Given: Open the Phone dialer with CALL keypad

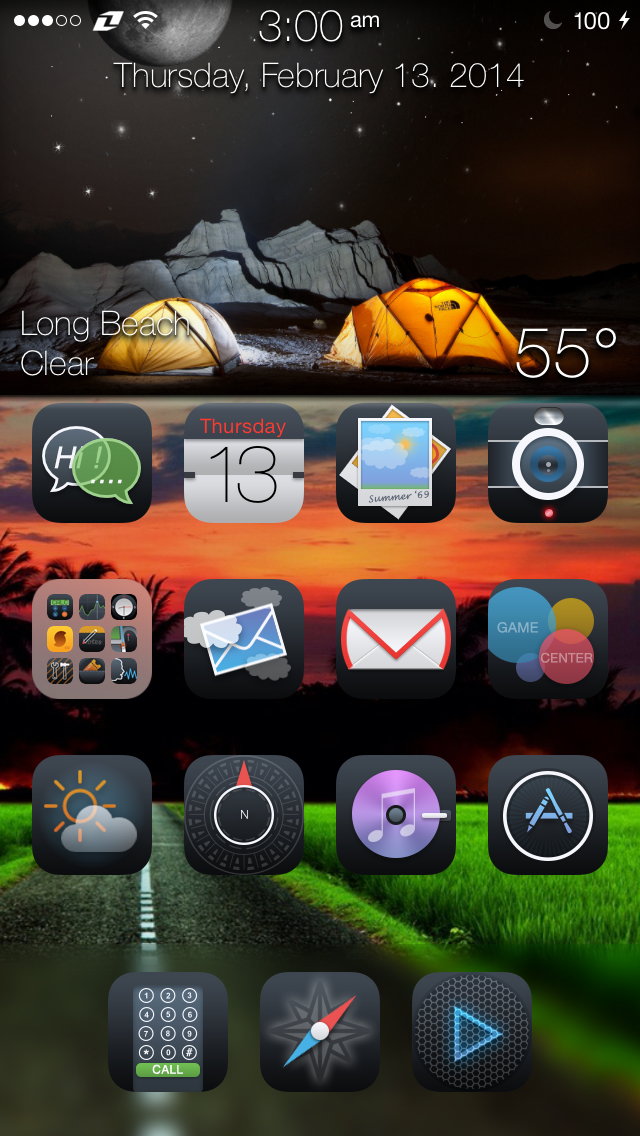Looking at the screenshot, I should tap(168, 1032).
